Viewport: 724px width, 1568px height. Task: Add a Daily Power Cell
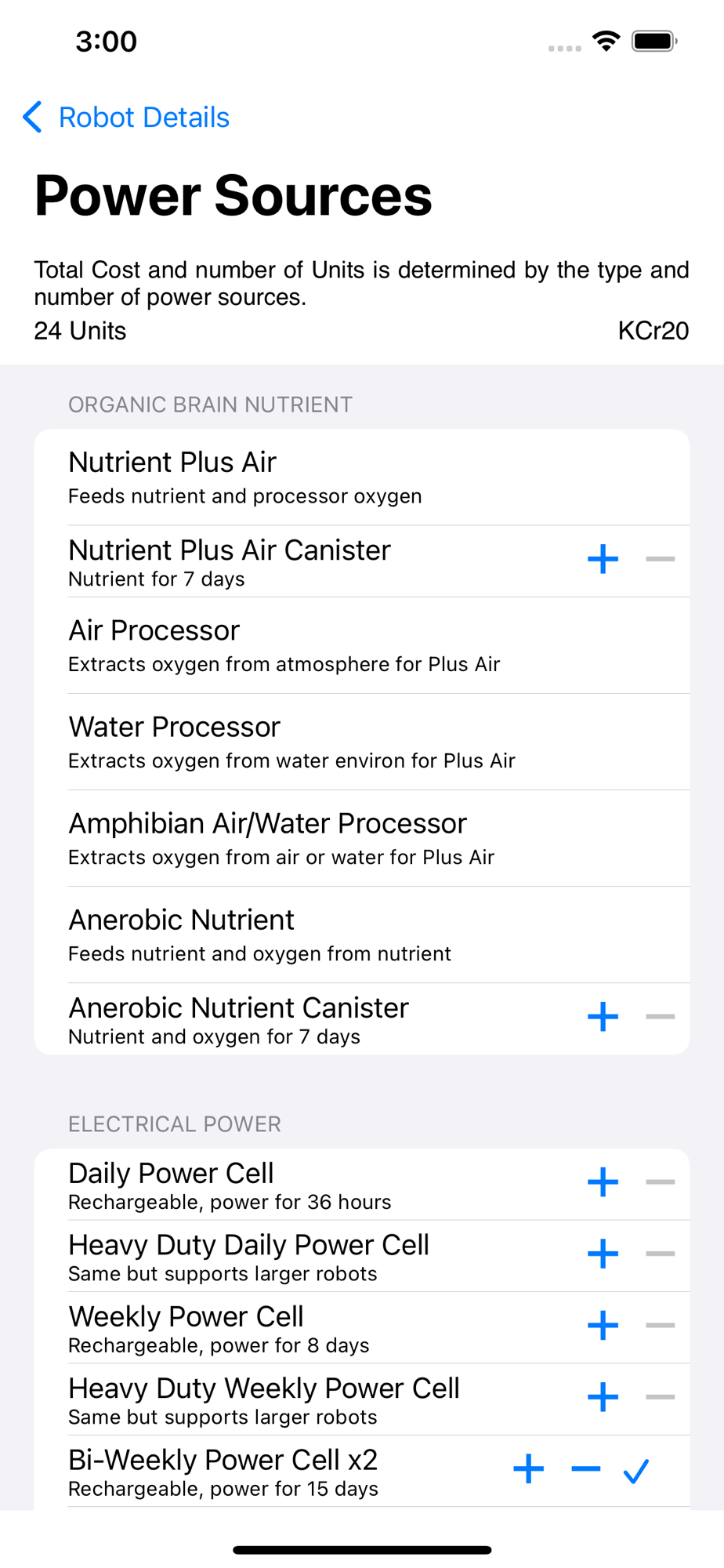603,1182
